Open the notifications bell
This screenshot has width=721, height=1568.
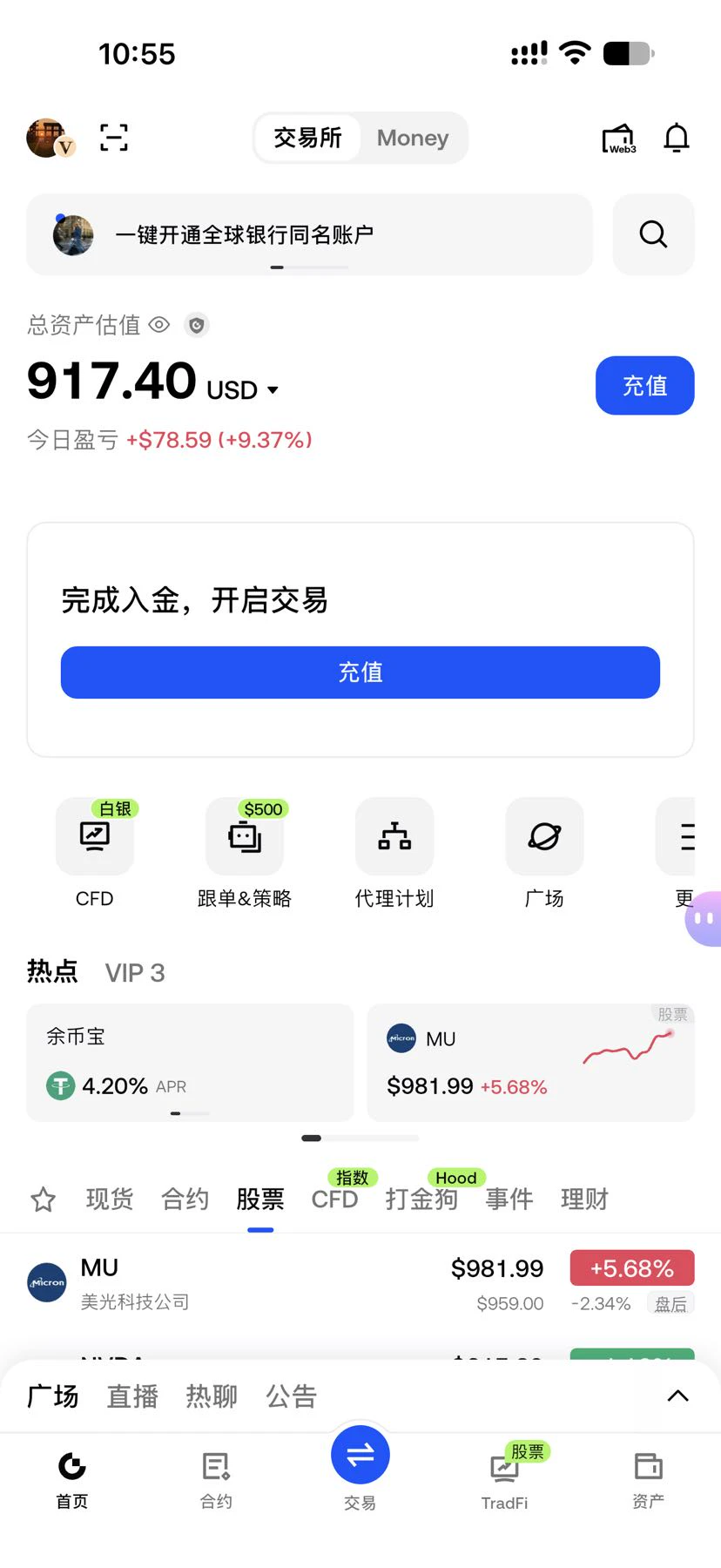677,138
